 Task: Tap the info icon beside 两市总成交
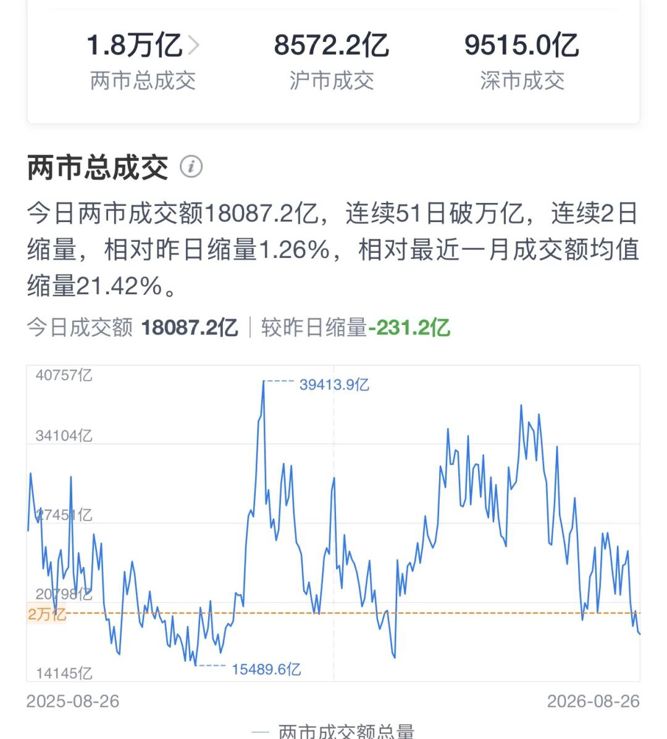(x=191, y=167)
